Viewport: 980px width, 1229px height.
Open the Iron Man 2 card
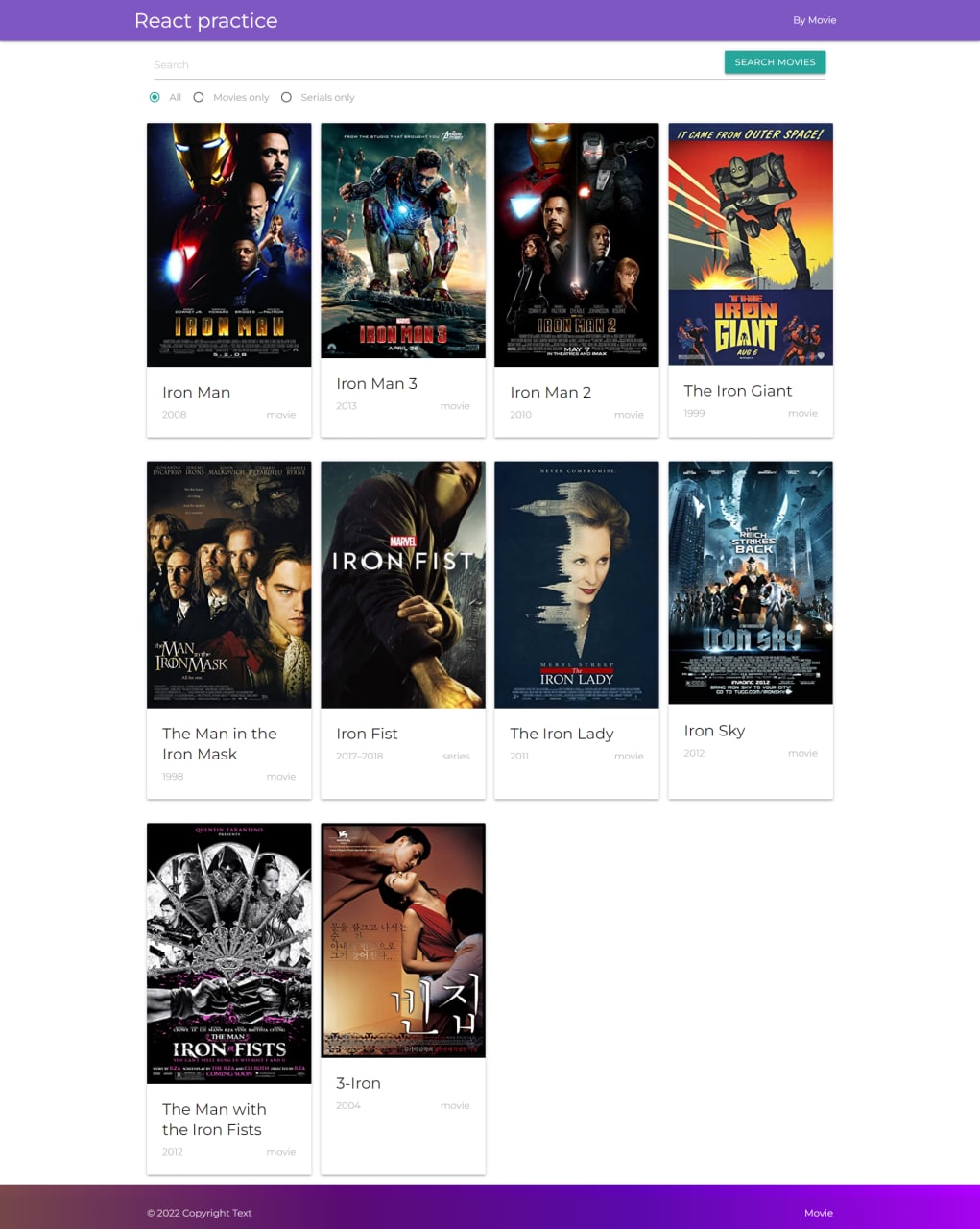pos(576,278)
